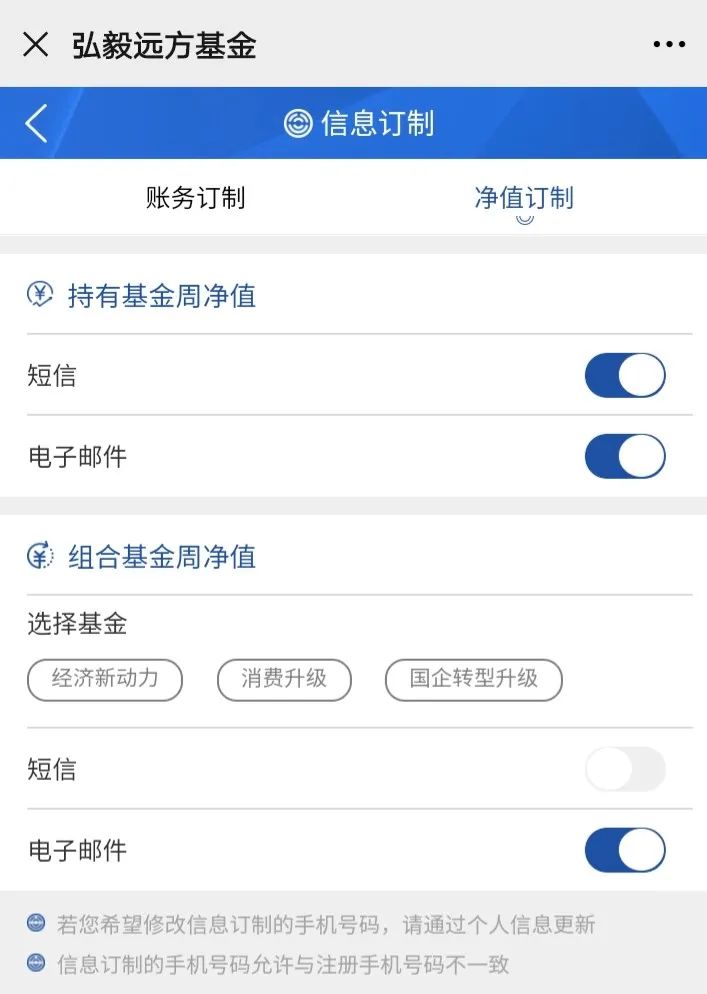Image resolution: width=707 pixels, height=994 pixels.
Task: Select the 消费升级 fund chip
Action: click(284, 679)
